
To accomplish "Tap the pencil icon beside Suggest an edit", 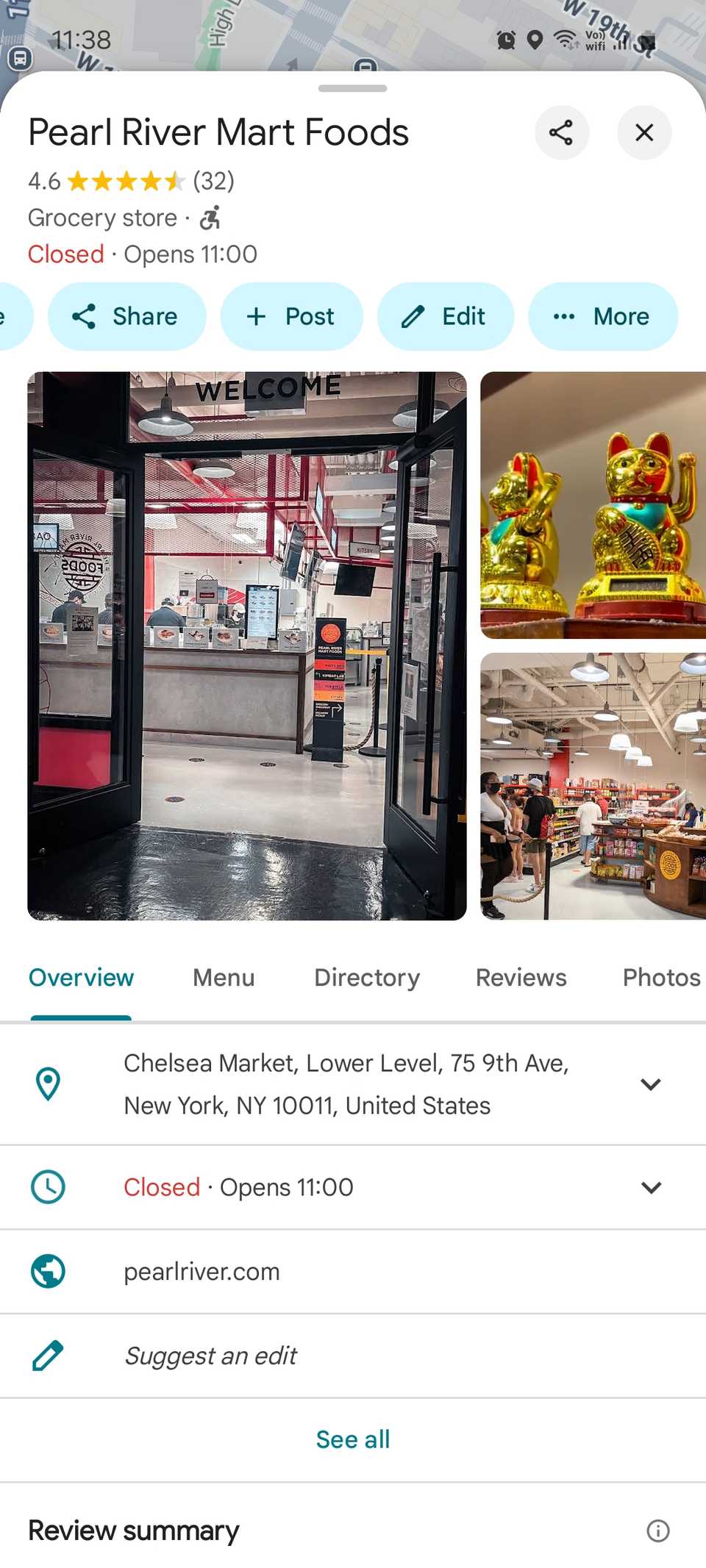I will 48,1355.
